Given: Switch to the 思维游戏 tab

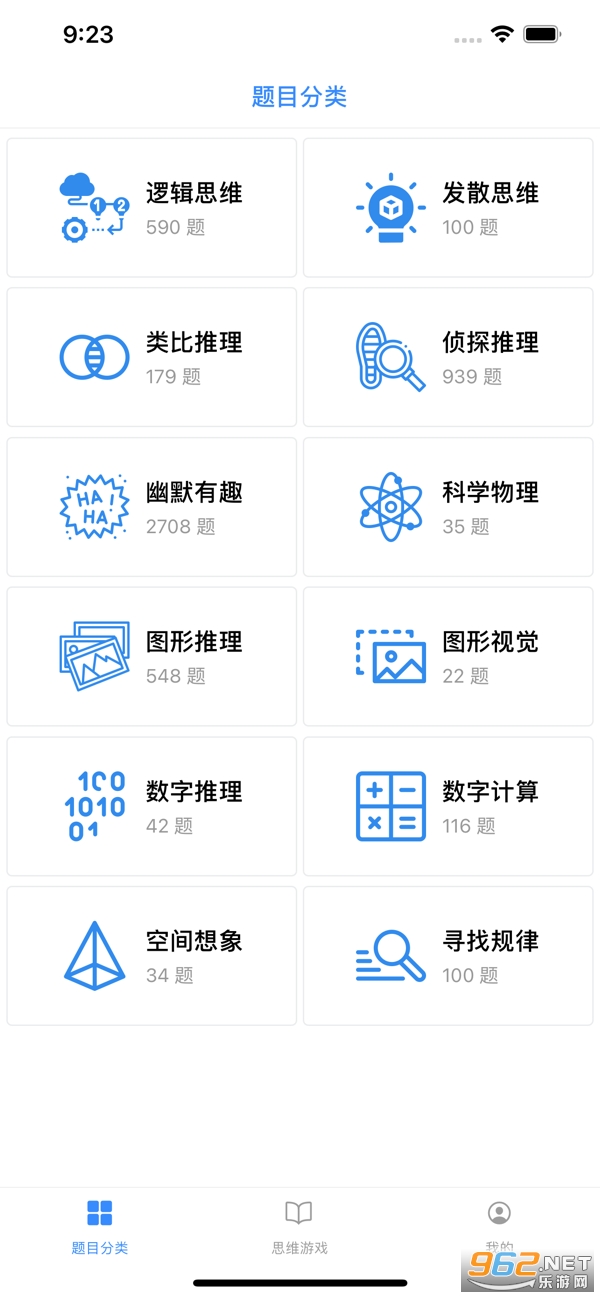Looking at the screenshot, I should click(x=299, y=1226).
